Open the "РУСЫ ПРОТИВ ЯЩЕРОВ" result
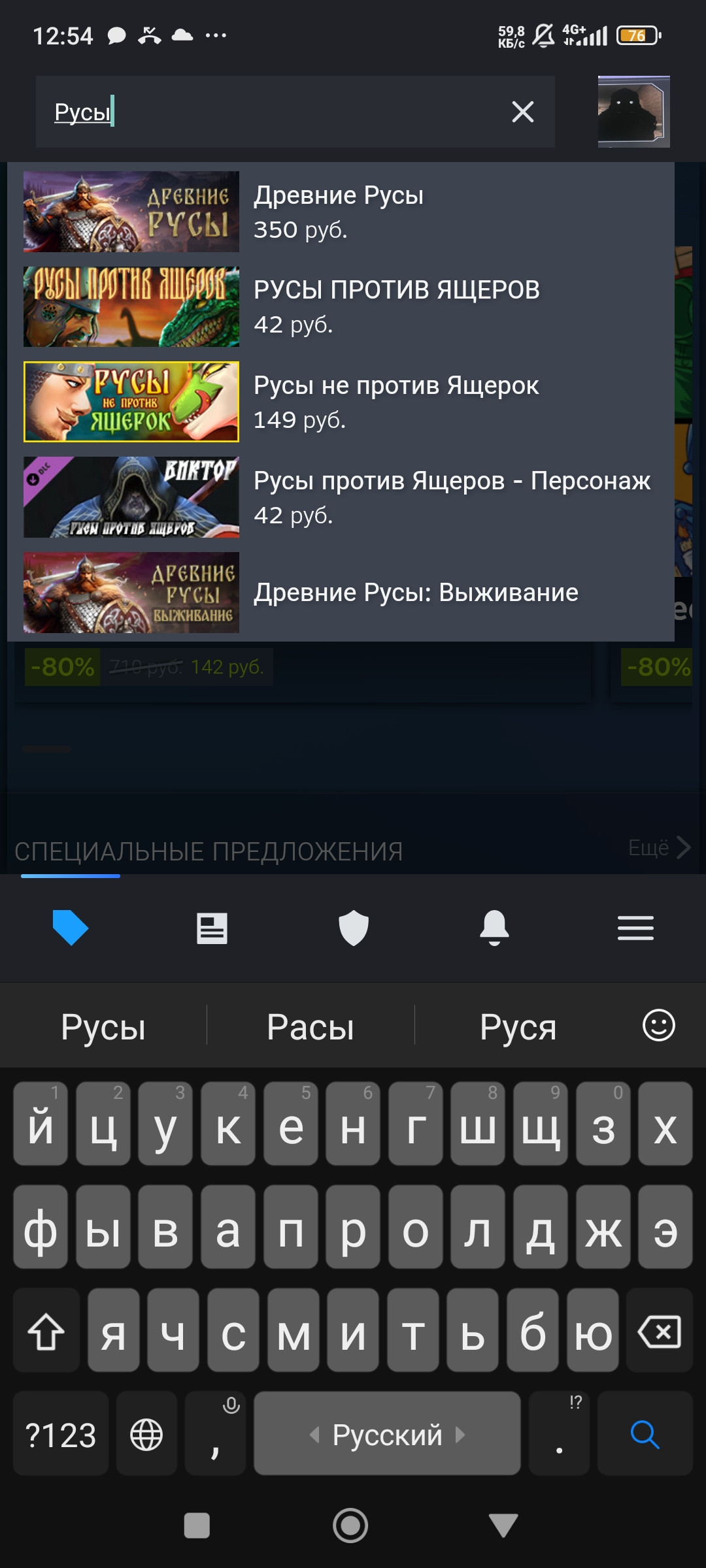Screen dimensions: 706x1568 340,306
